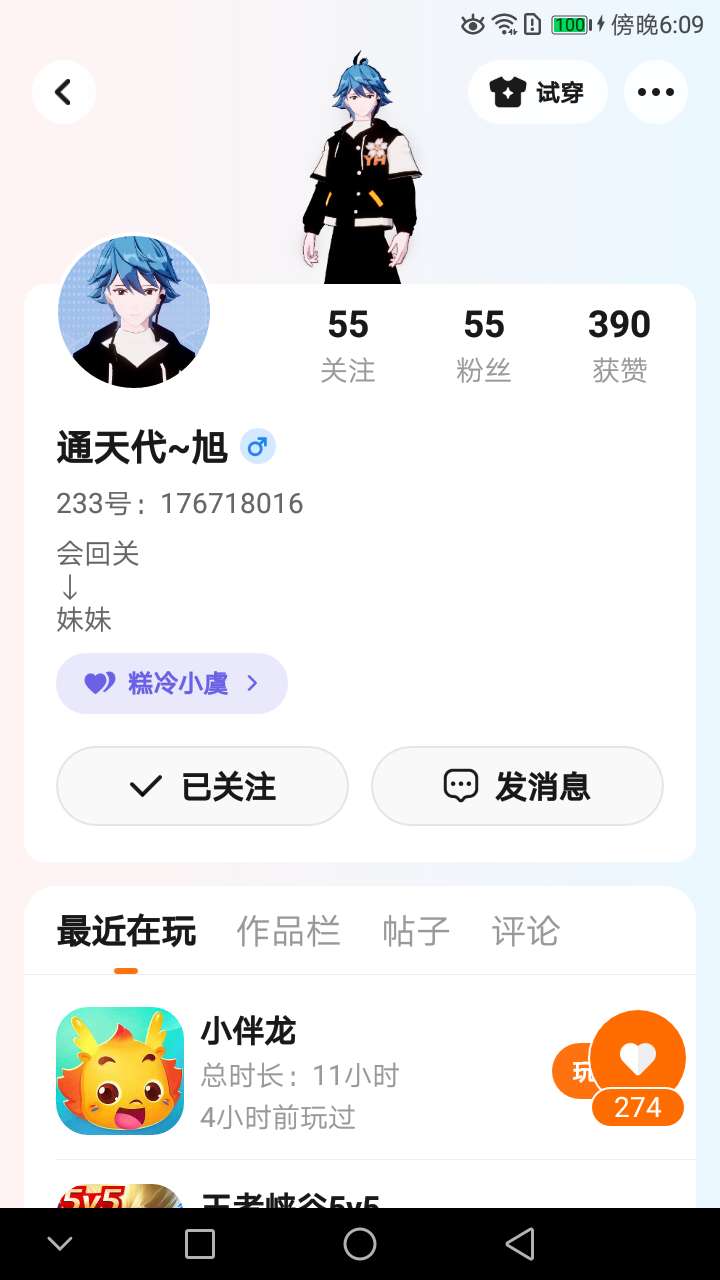Tap the 试穿 try-on button
The width and height of the screenshot is (720, 1280).
[538, 92]
